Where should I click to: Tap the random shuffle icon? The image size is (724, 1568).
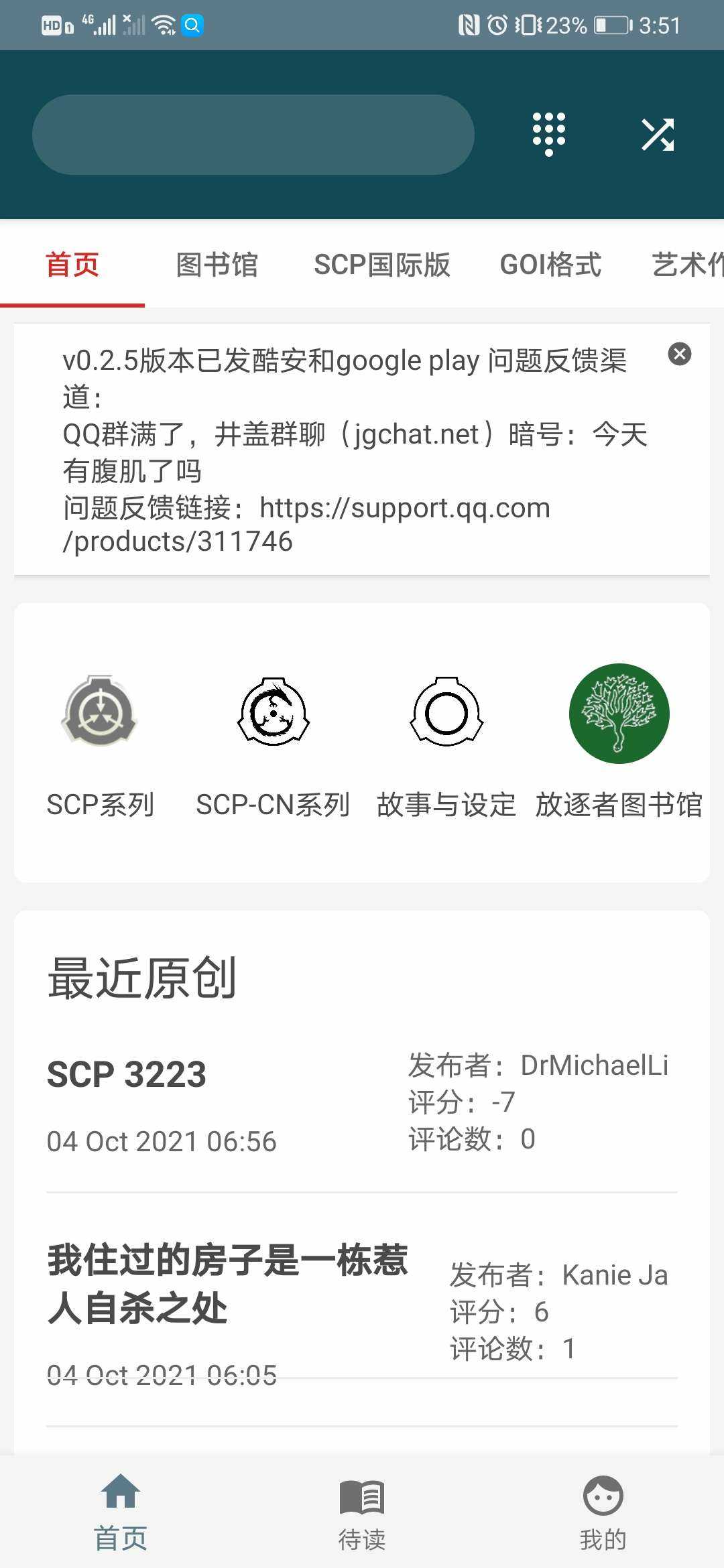[658, 135]
